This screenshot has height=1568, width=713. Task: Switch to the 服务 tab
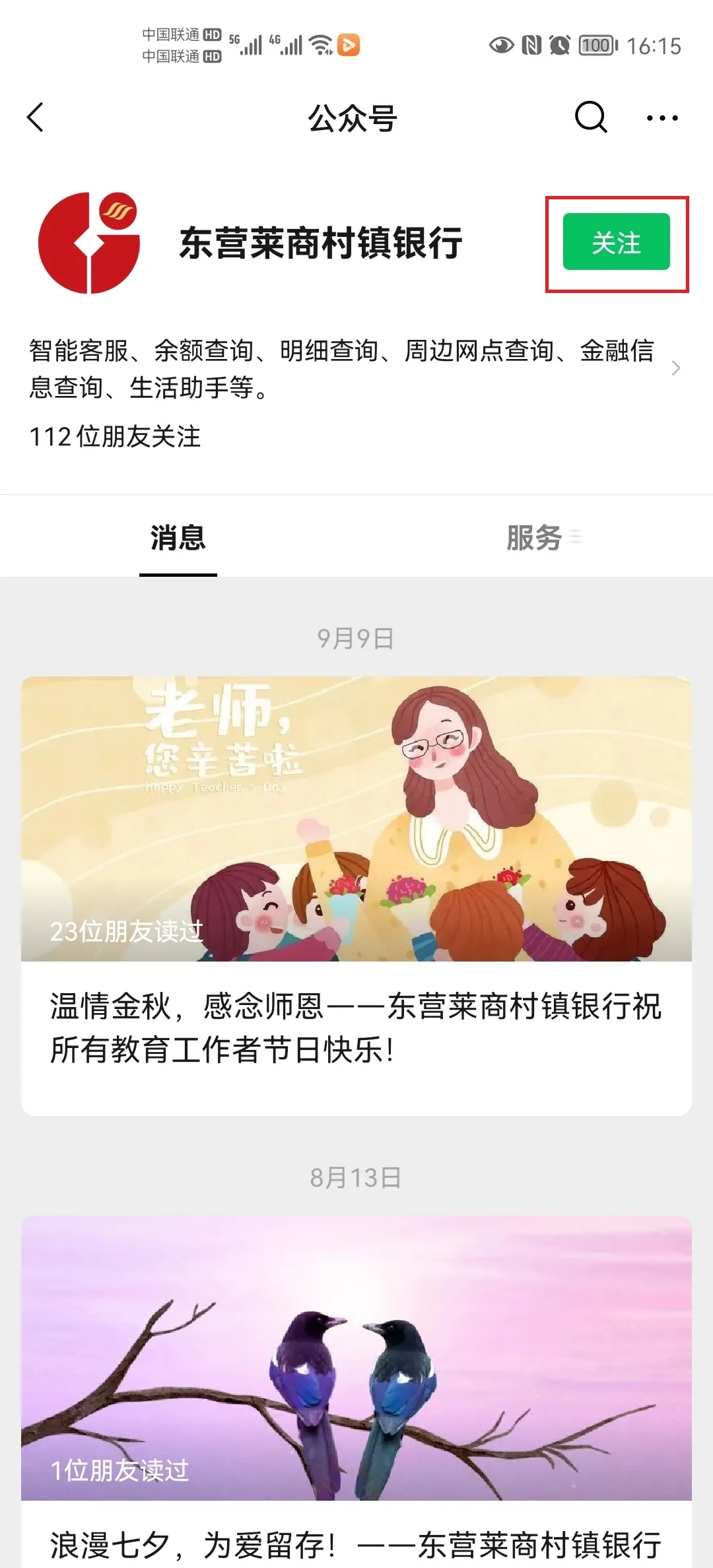[535, 537]
